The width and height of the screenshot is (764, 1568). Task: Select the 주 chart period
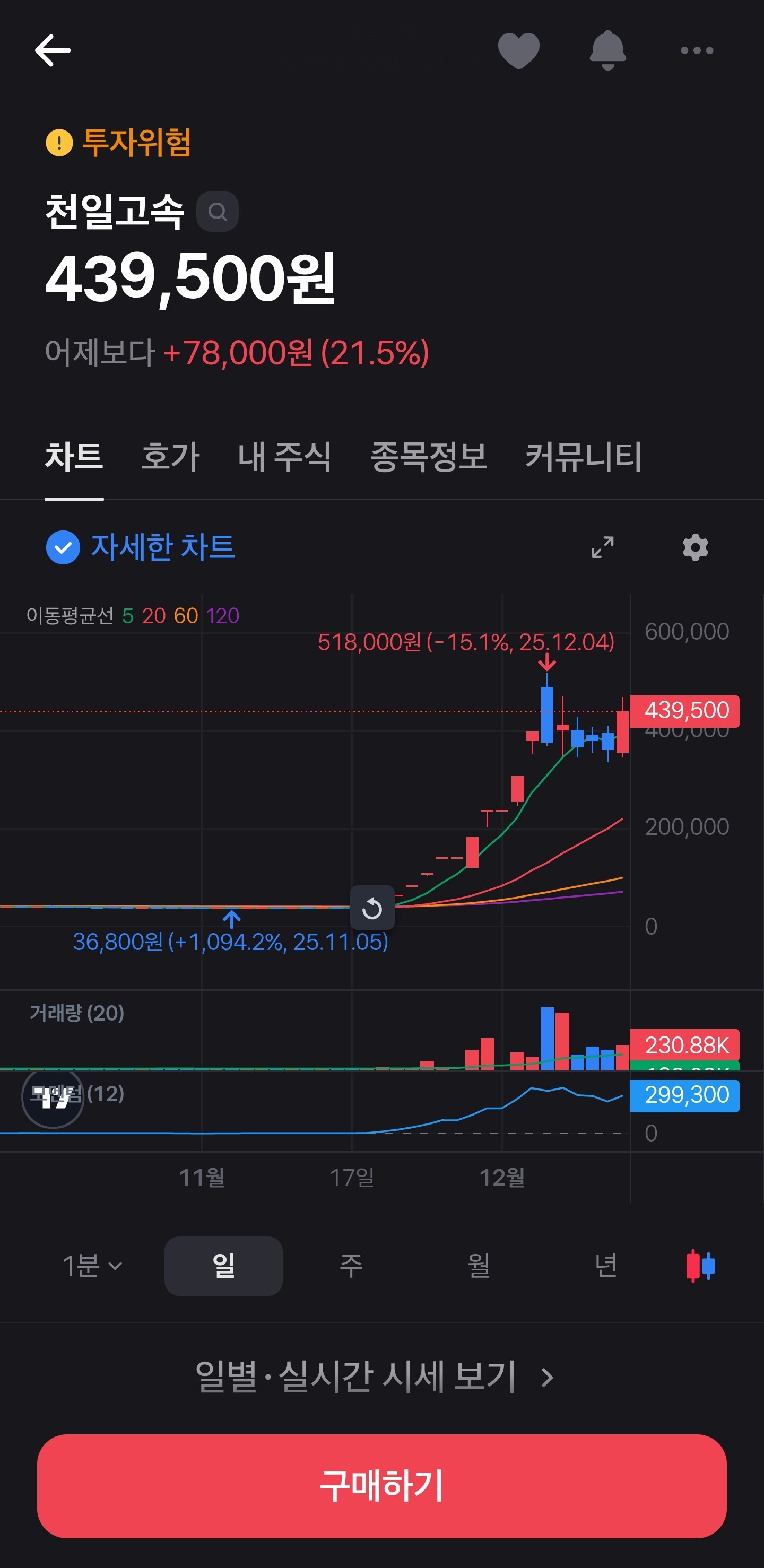click(351, 1266)
